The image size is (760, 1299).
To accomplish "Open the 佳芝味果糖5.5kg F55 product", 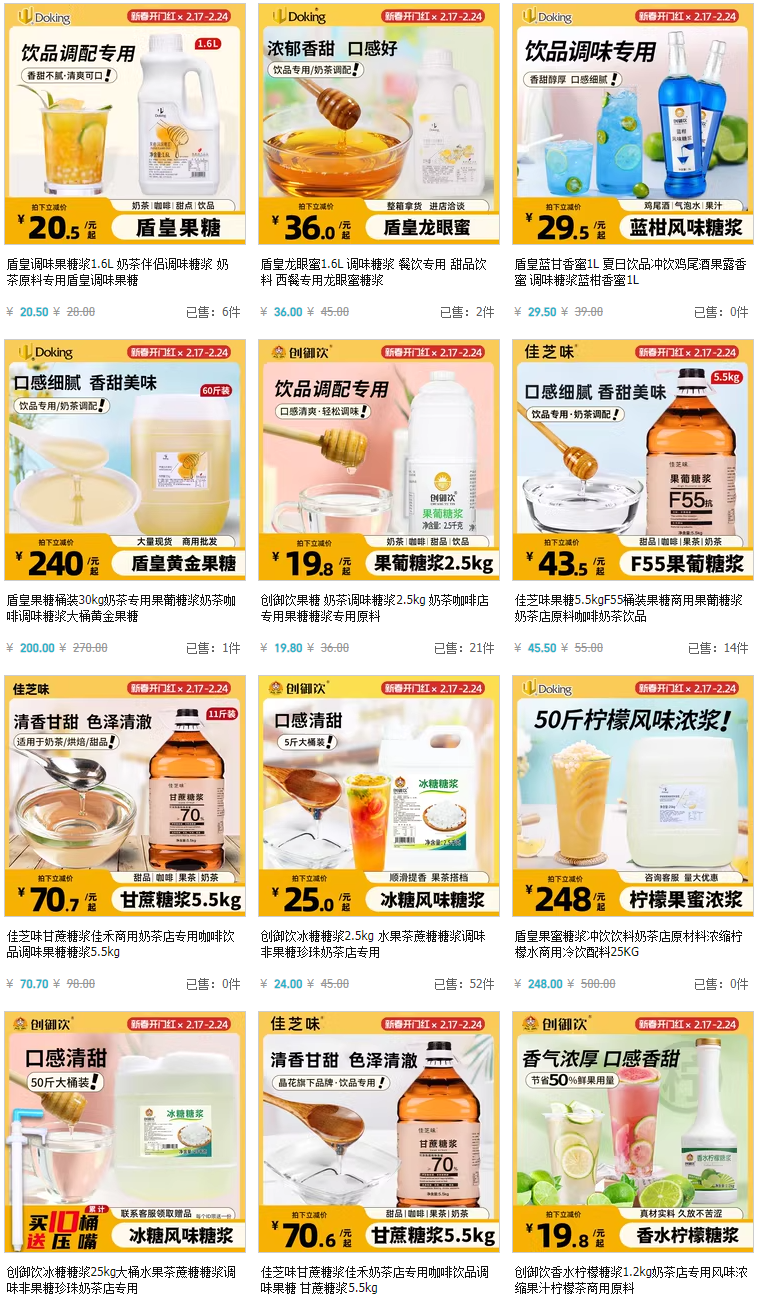I will click(x=632, y=461).
